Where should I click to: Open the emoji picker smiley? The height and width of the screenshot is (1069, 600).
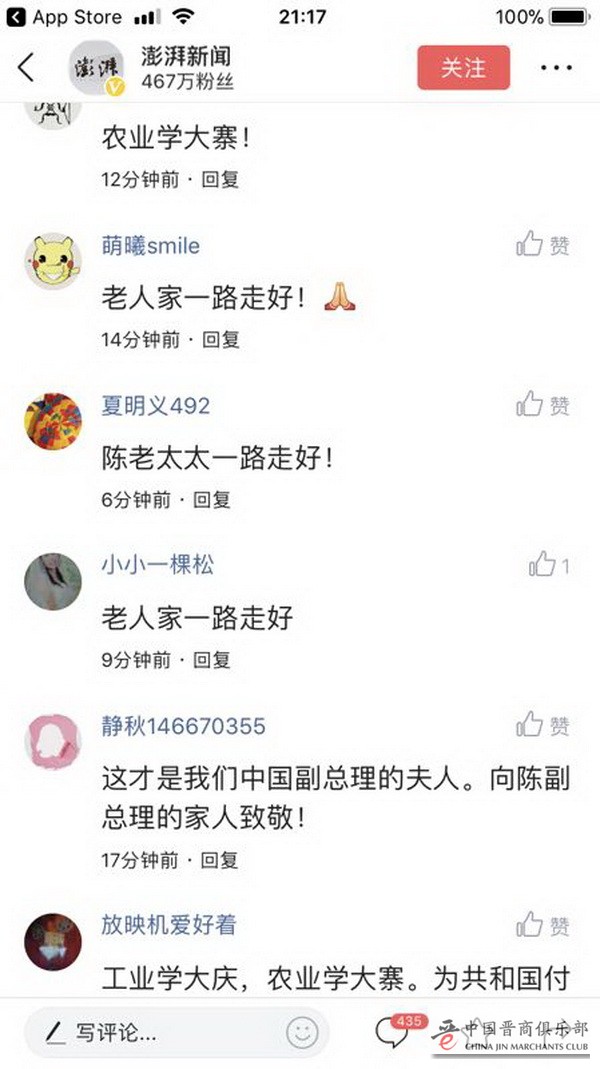coord(302,1032)
